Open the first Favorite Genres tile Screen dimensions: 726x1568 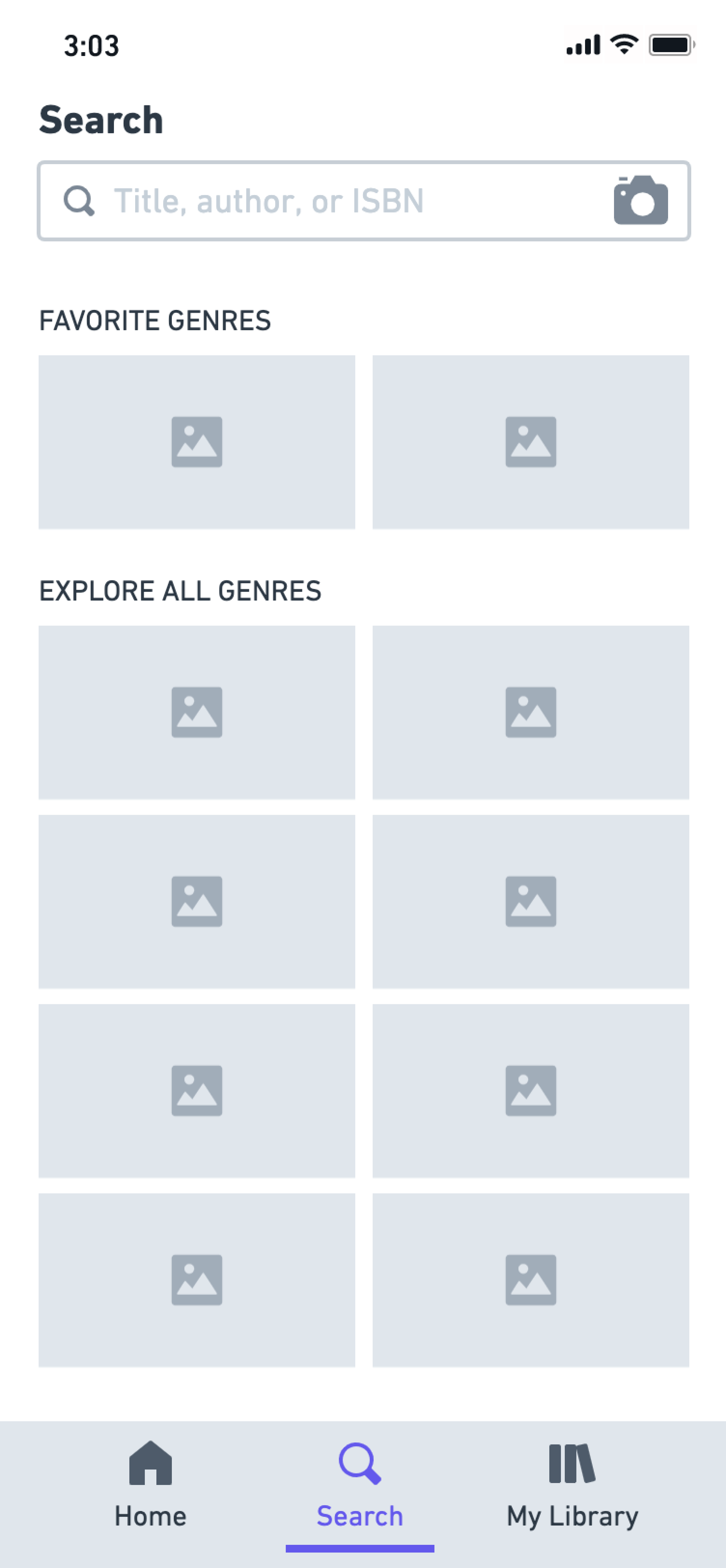(x=196, y=442)
